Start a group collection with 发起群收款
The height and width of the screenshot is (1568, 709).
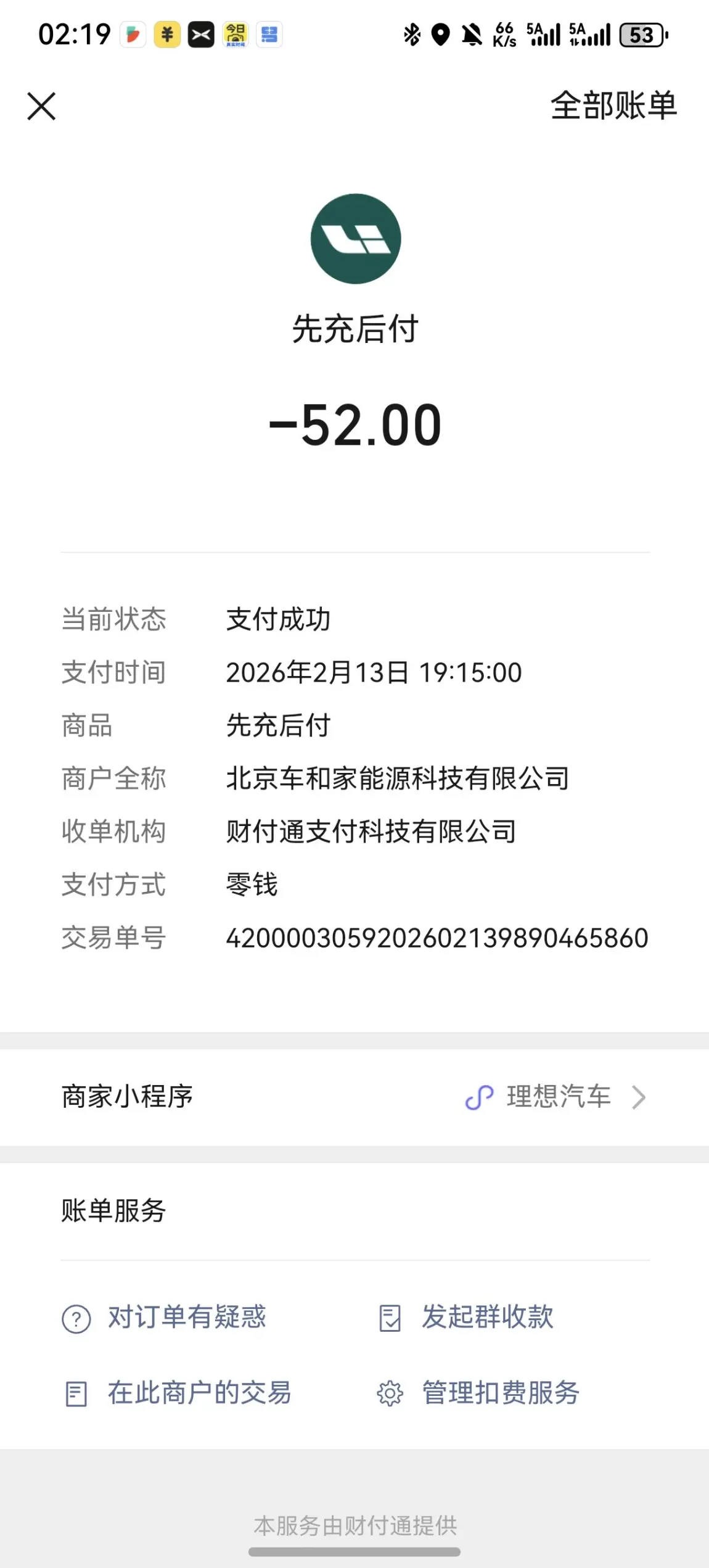coord(466,1317)
